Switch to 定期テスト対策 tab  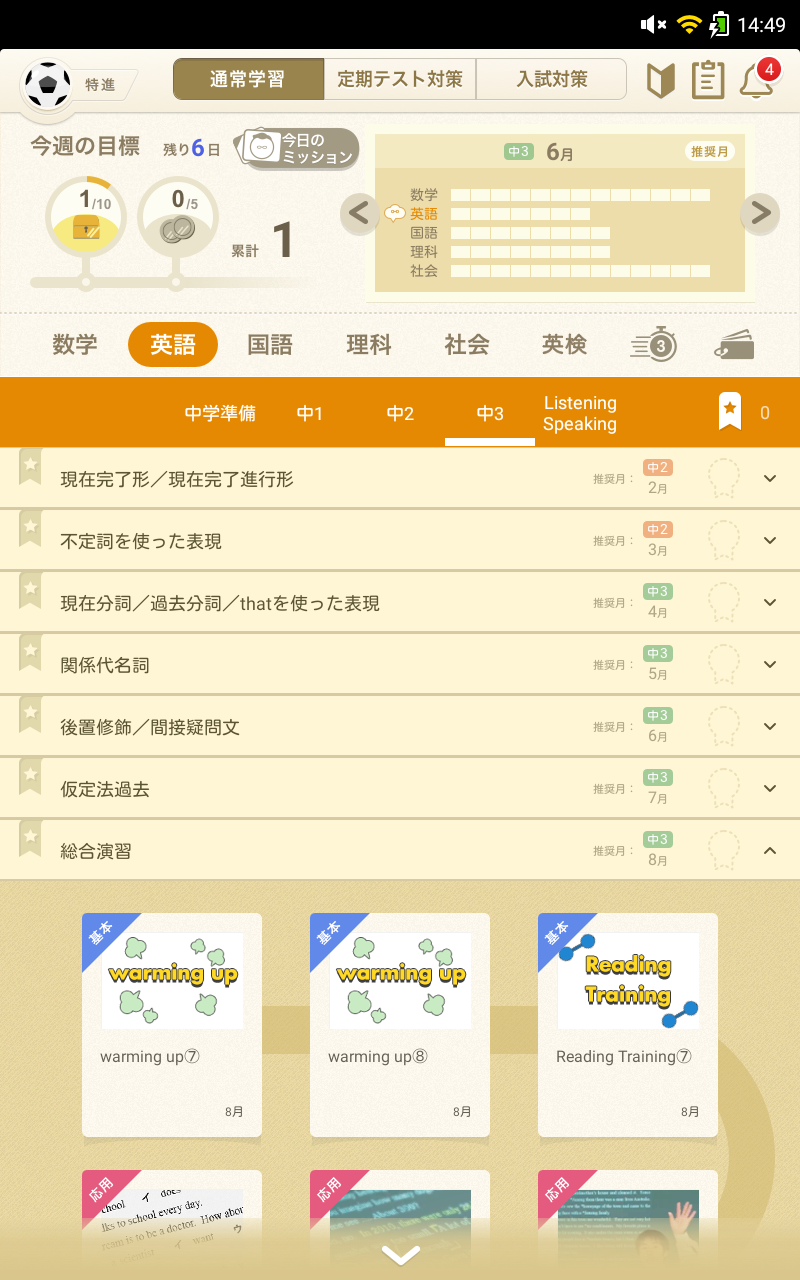400,79
